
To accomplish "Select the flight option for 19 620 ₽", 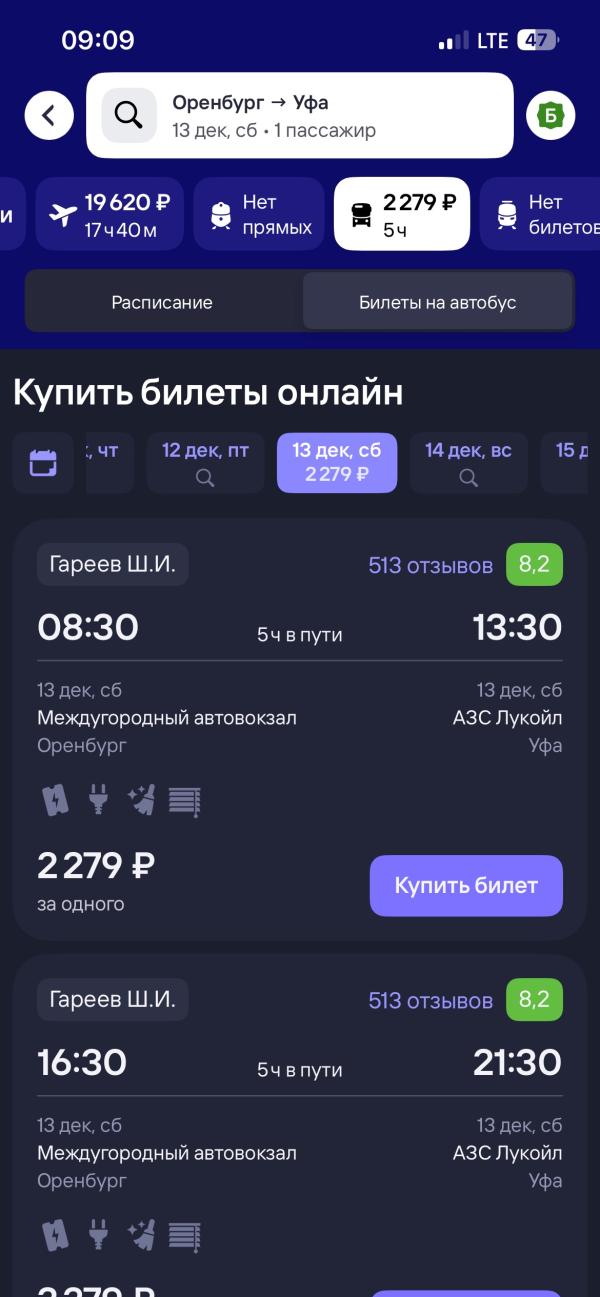I will pyautogui.click(x=110, y=214).
